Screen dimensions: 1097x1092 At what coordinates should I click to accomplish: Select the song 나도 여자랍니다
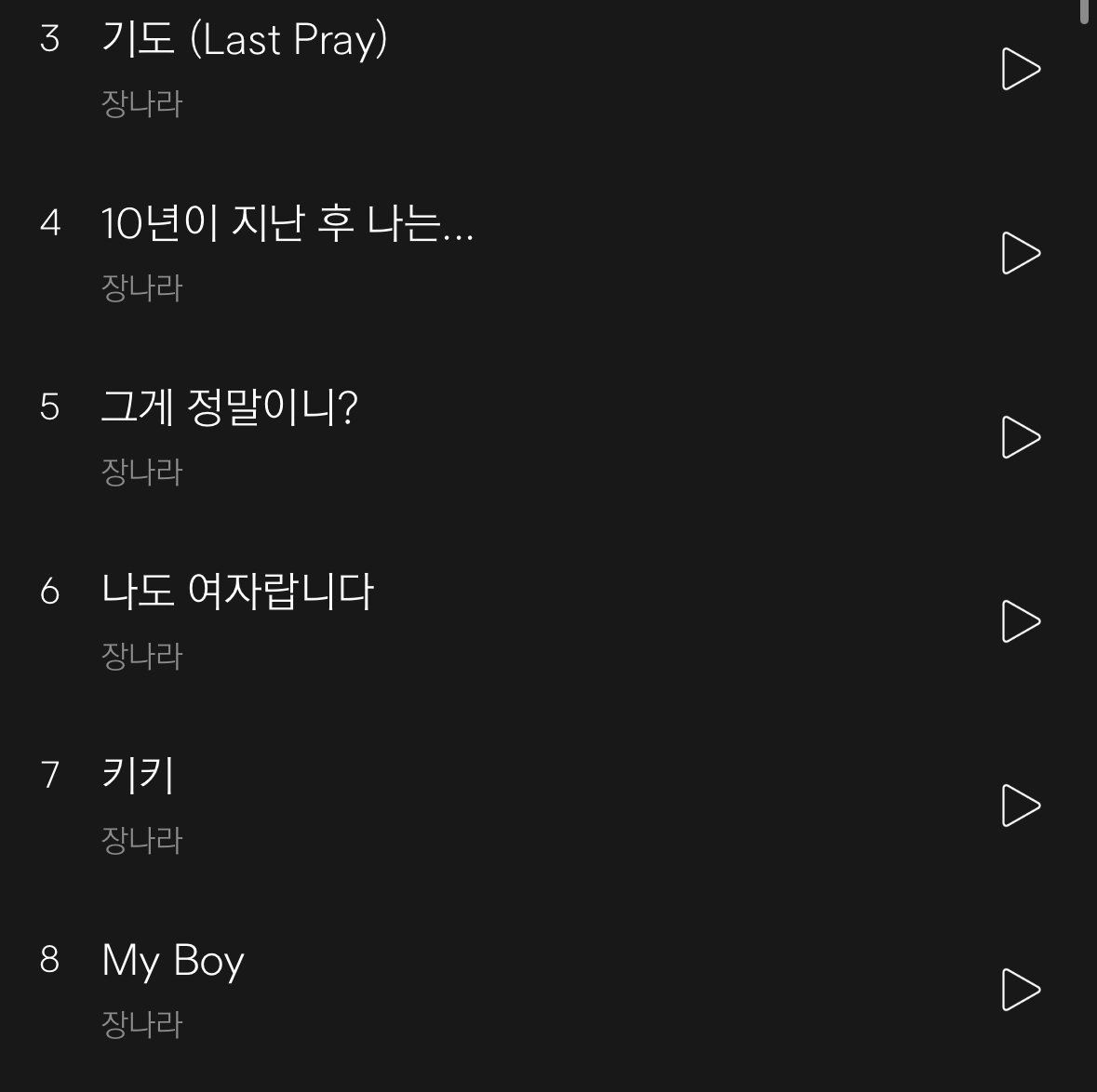(237, 593)
